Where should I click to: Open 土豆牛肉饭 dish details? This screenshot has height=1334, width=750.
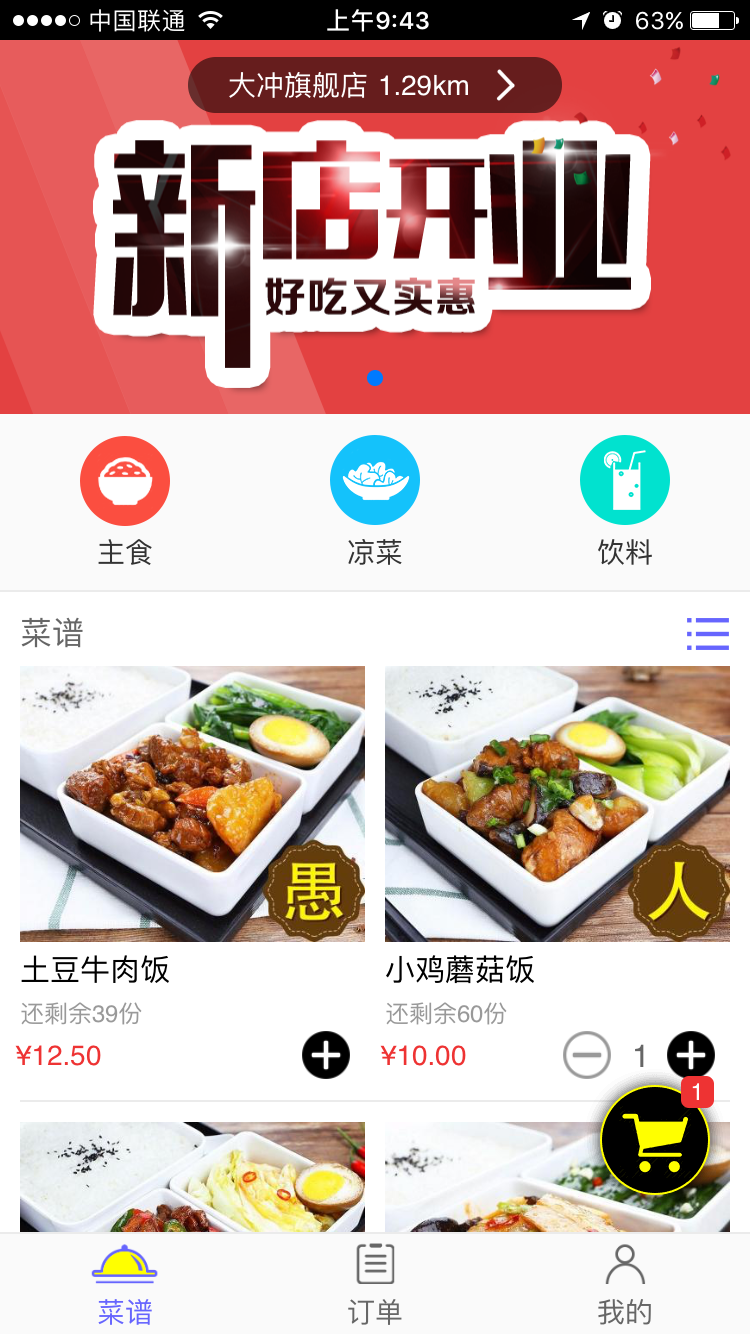192,803
